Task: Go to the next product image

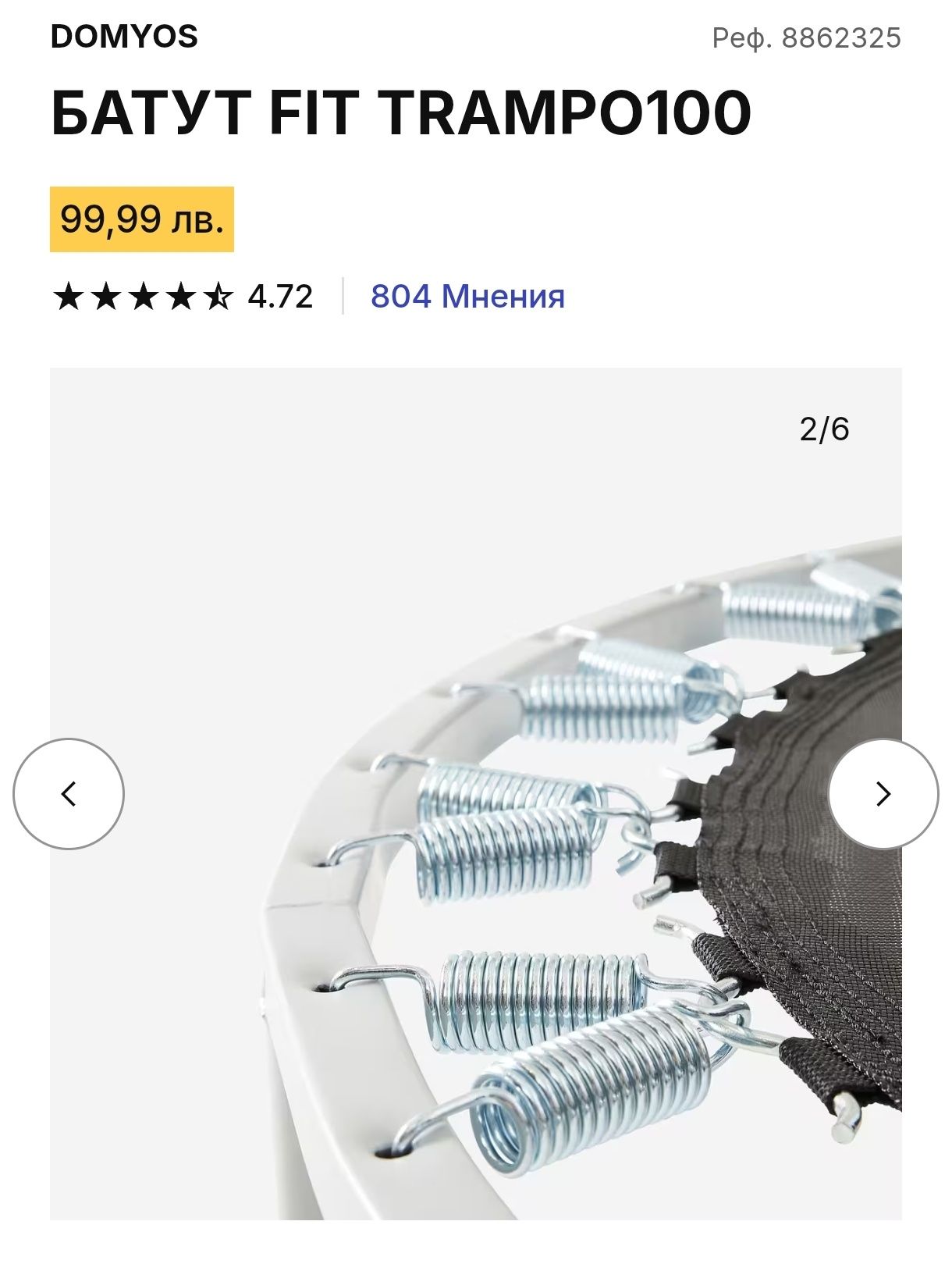Action: pos(883,793)
